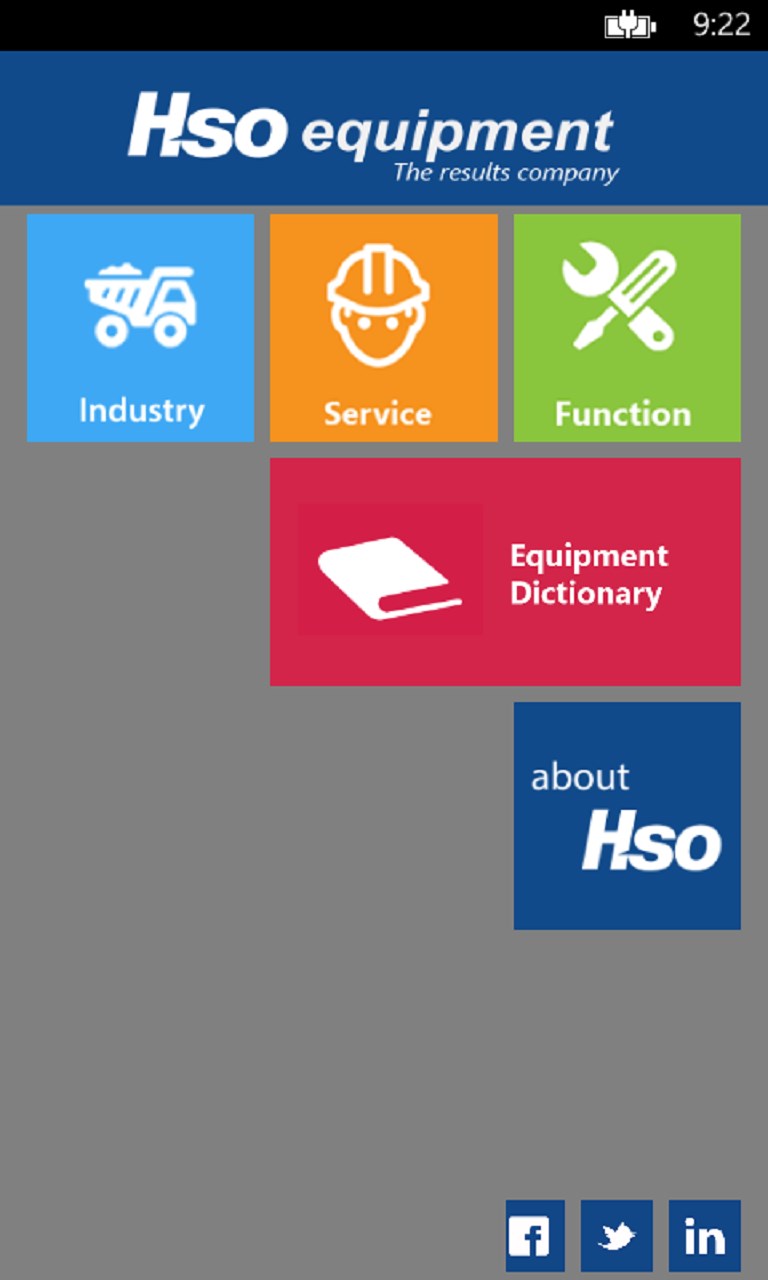Select the Service tile
The image size is (768, 1280).
pyautogui.click(x=383, y=328)
